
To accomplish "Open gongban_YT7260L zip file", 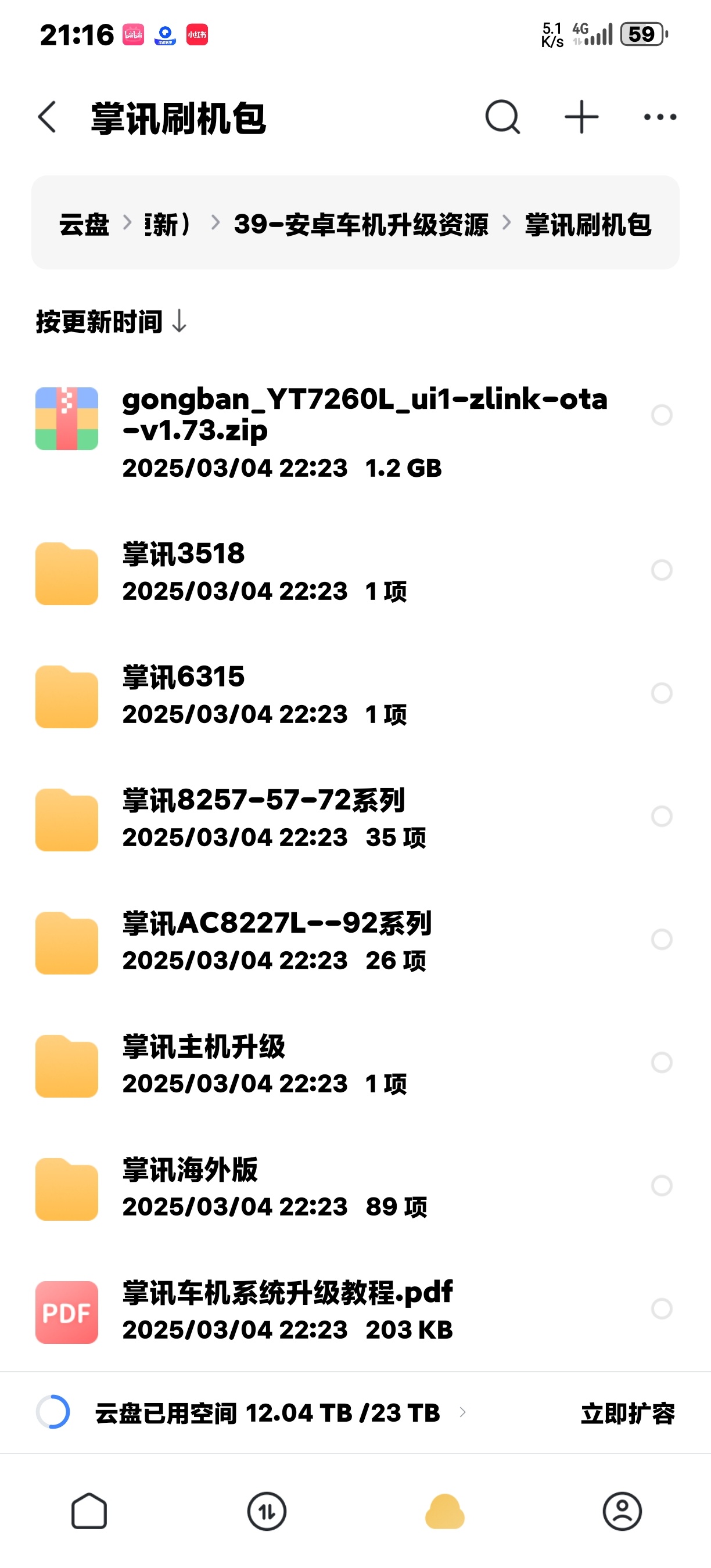I will coord(355,432).
